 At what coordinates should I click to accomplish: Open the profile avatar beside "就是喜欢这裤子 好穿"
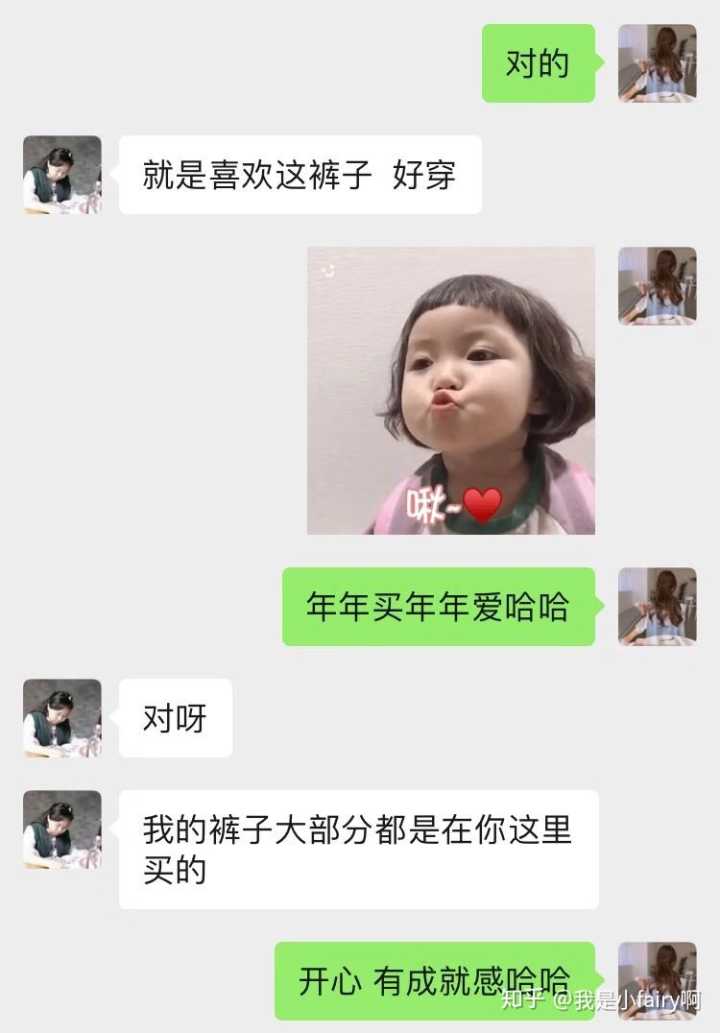click(62, 174)
